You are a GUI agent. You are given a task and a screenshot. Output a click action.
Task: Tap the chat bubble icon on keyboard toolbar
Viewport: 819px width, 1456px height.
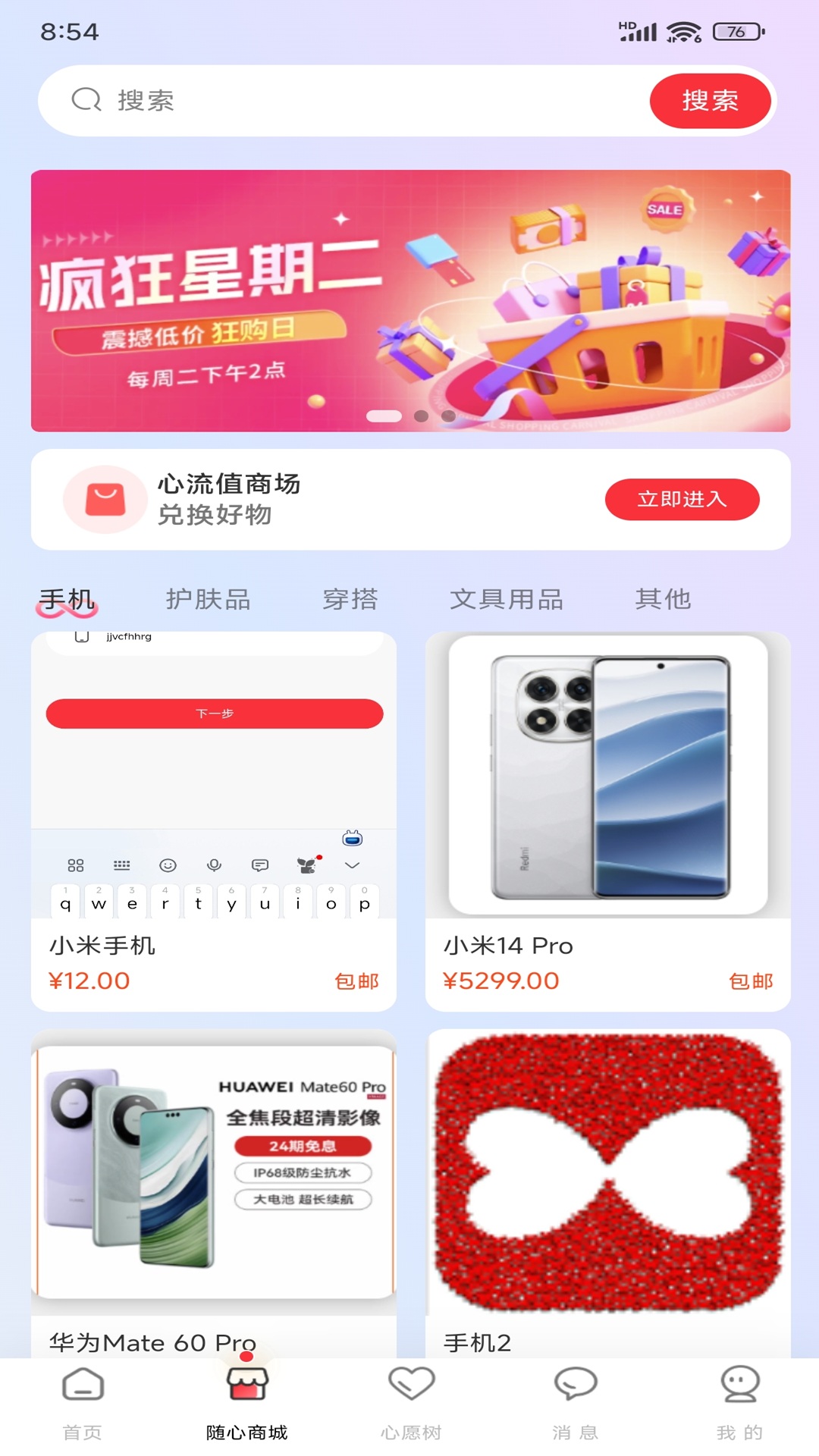click(x=259, y=865)
